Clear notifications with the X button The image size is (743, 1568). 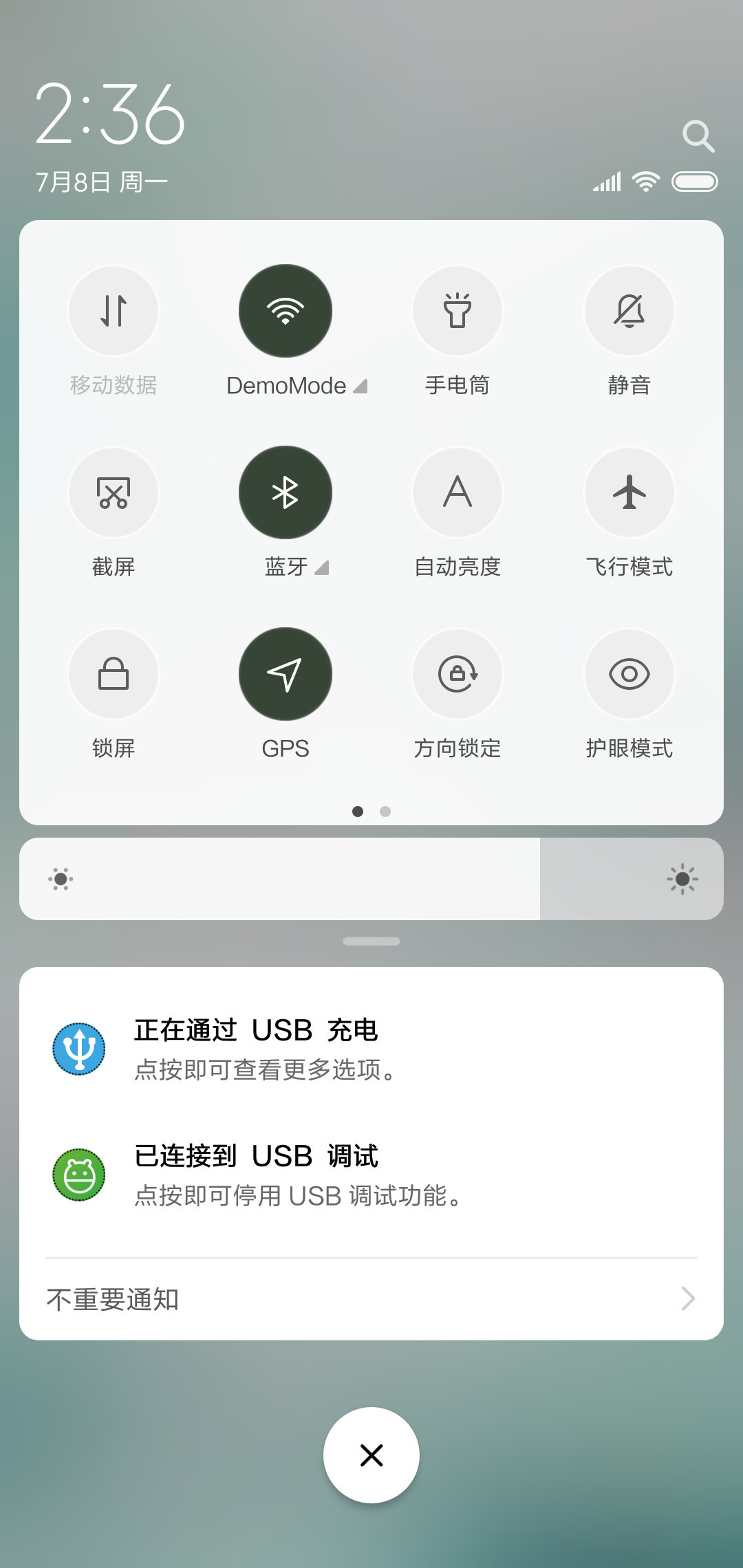[371, 1455]
